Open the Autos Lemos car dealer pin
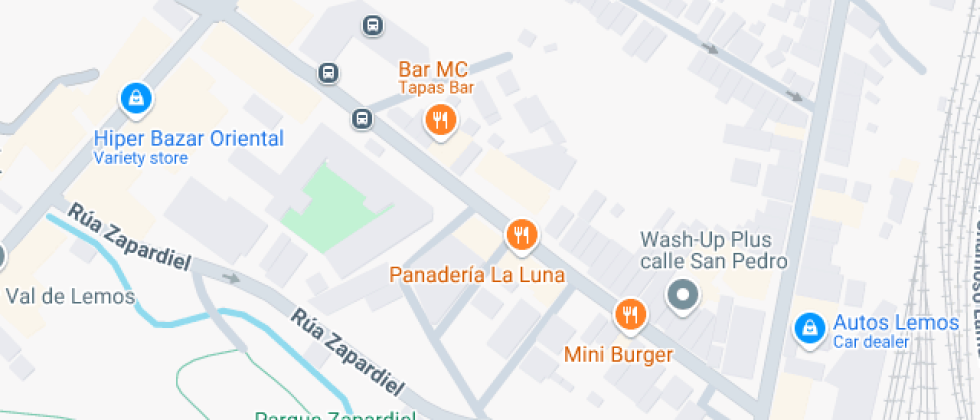980x420 pixels. (x=809, y=329)
